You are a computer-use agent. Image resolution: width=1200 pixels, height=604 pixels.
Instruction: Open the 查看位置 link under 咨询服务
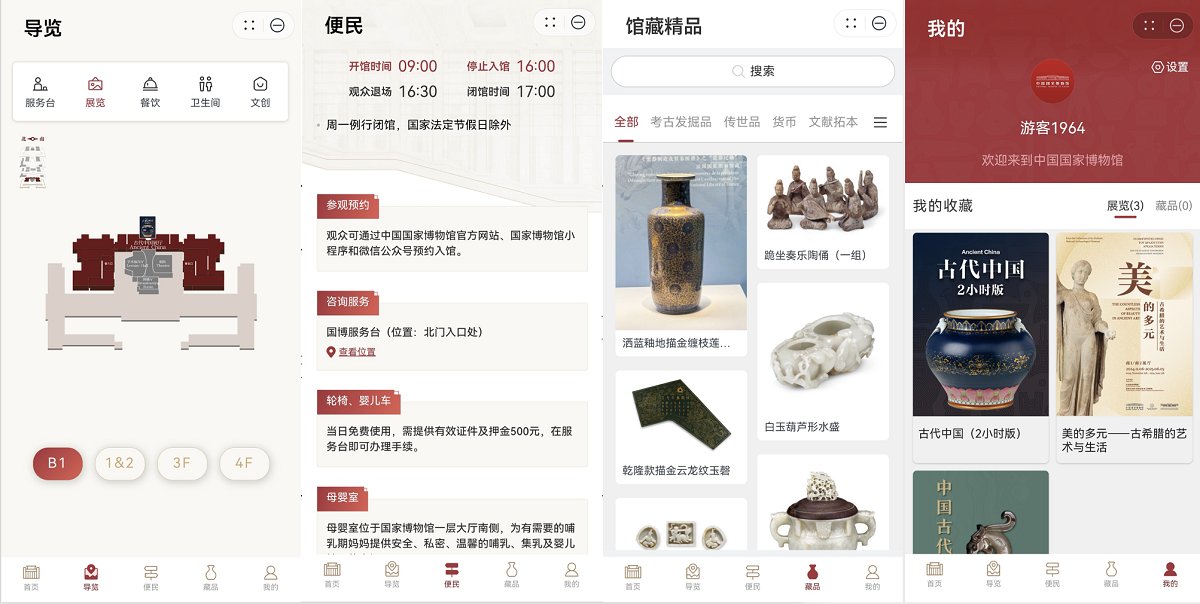point(356,352)
